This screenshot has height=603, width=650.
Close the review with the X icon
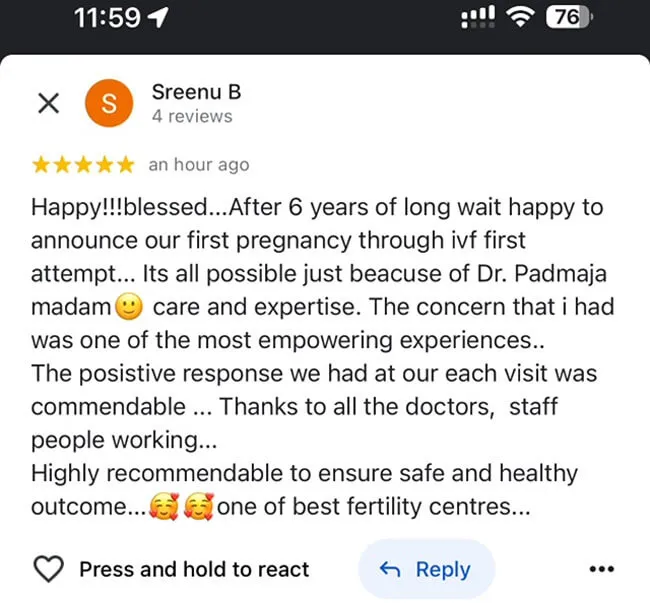click(x=47, y=103)
